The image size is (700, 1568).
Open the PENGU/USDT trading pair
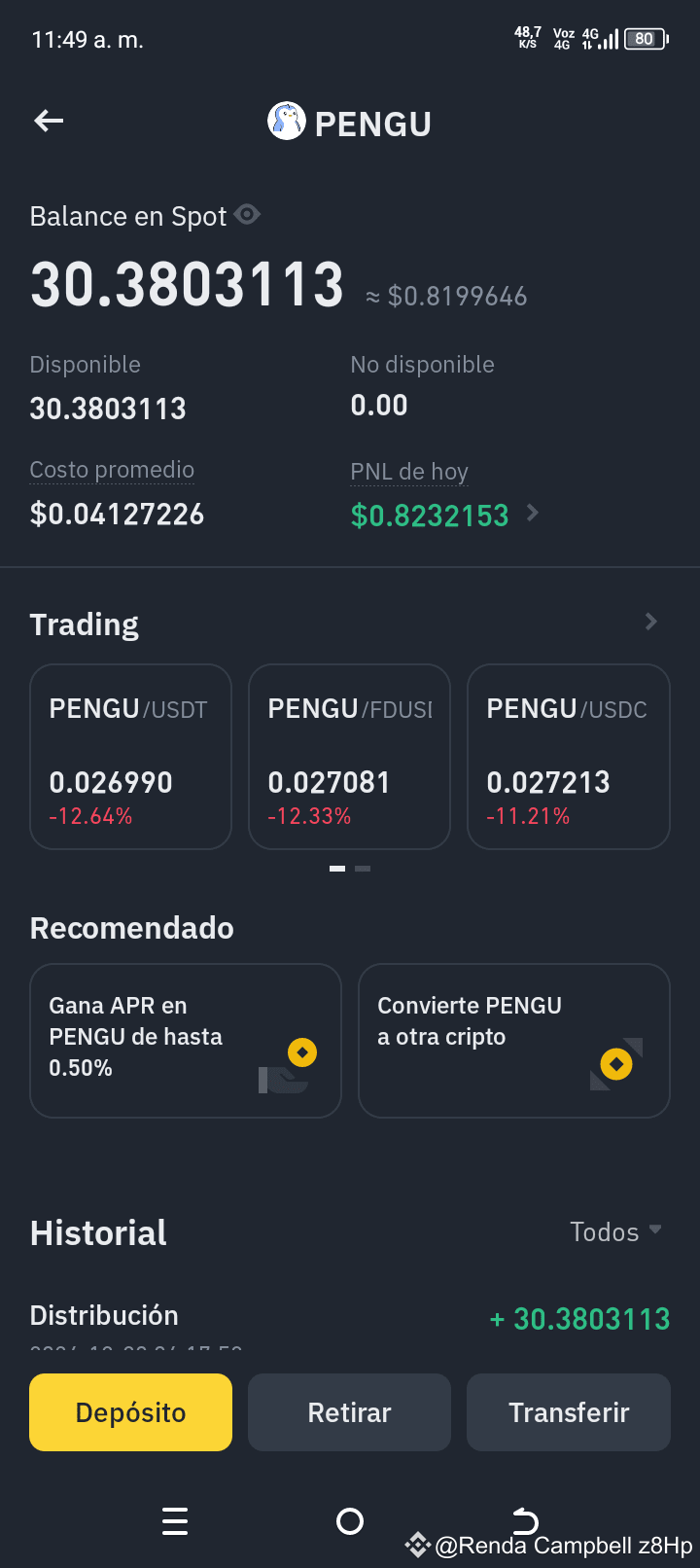(x=130, y=757)
